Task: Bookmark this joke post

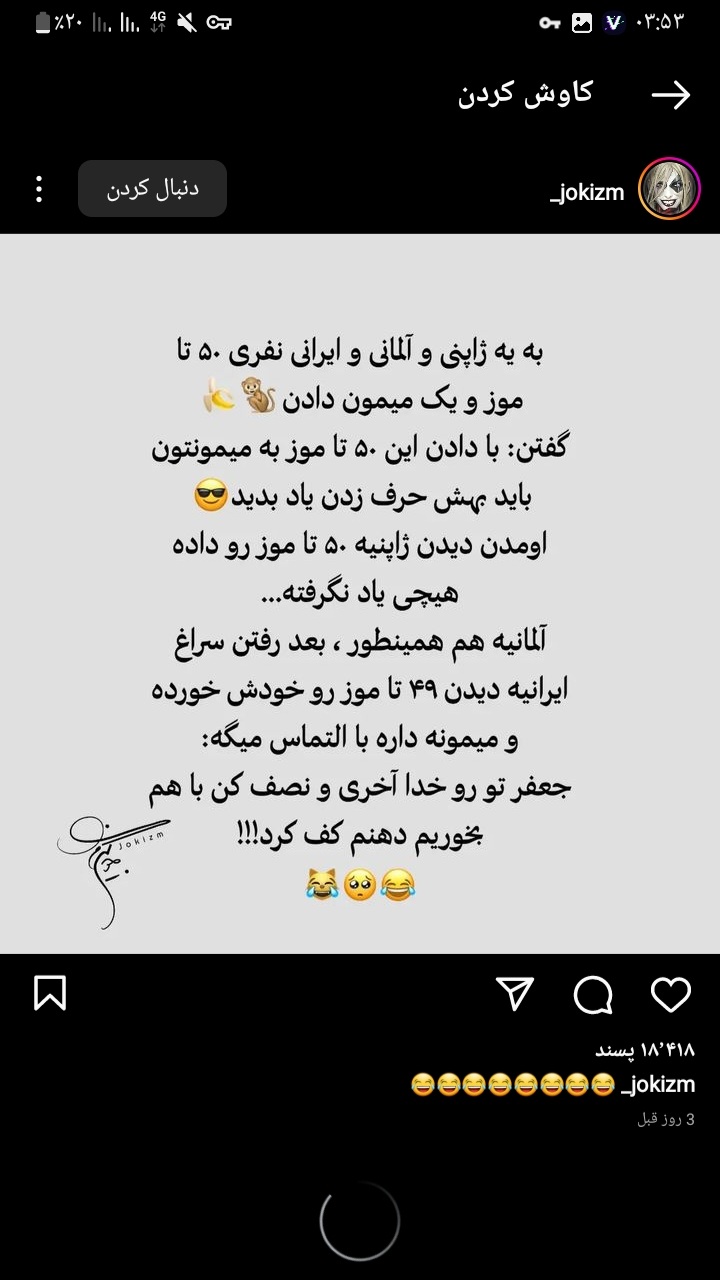Action: pyautogui.click(x=50, y=994)
